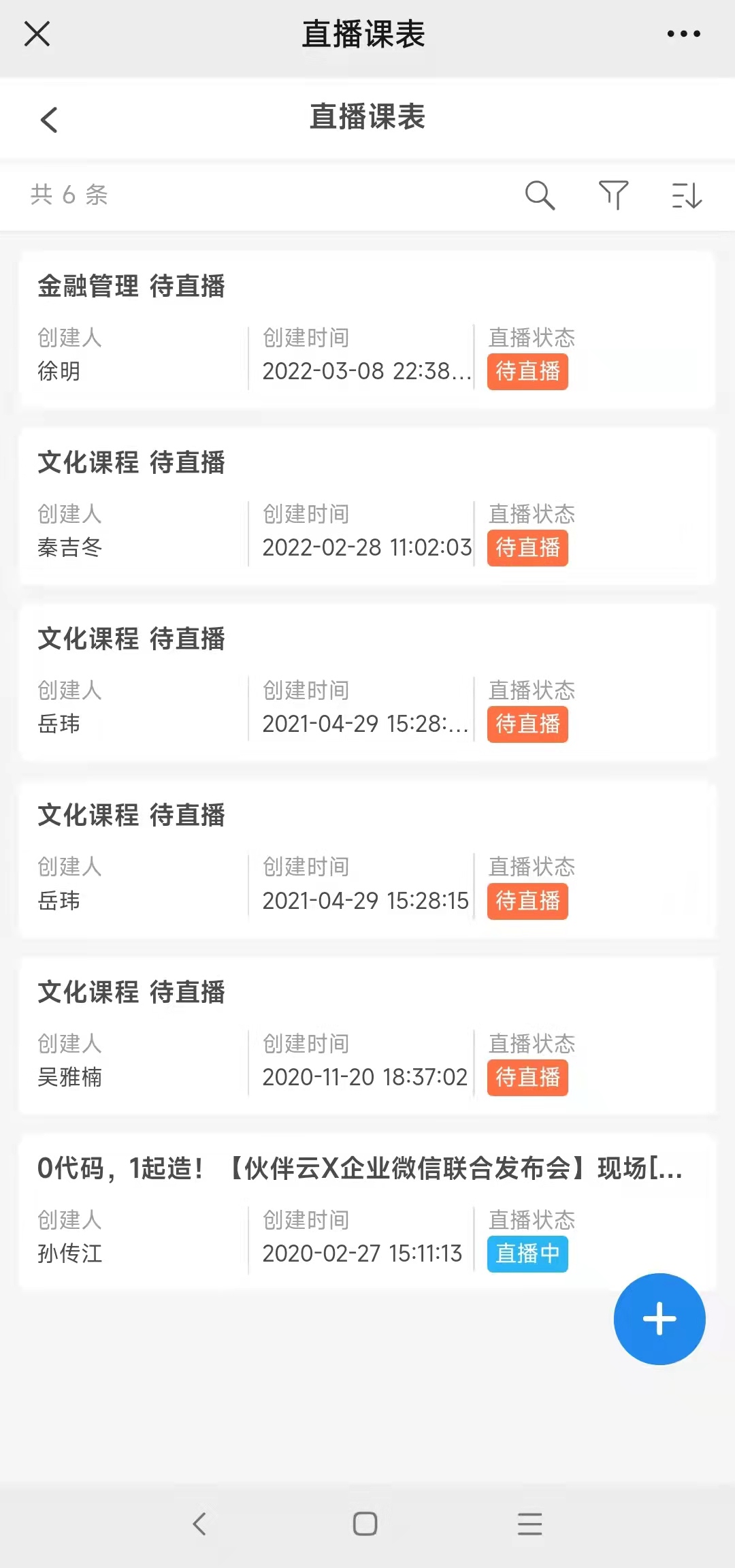Close the page with the X icon
The image size is (735, 1568).
[37, 33]
